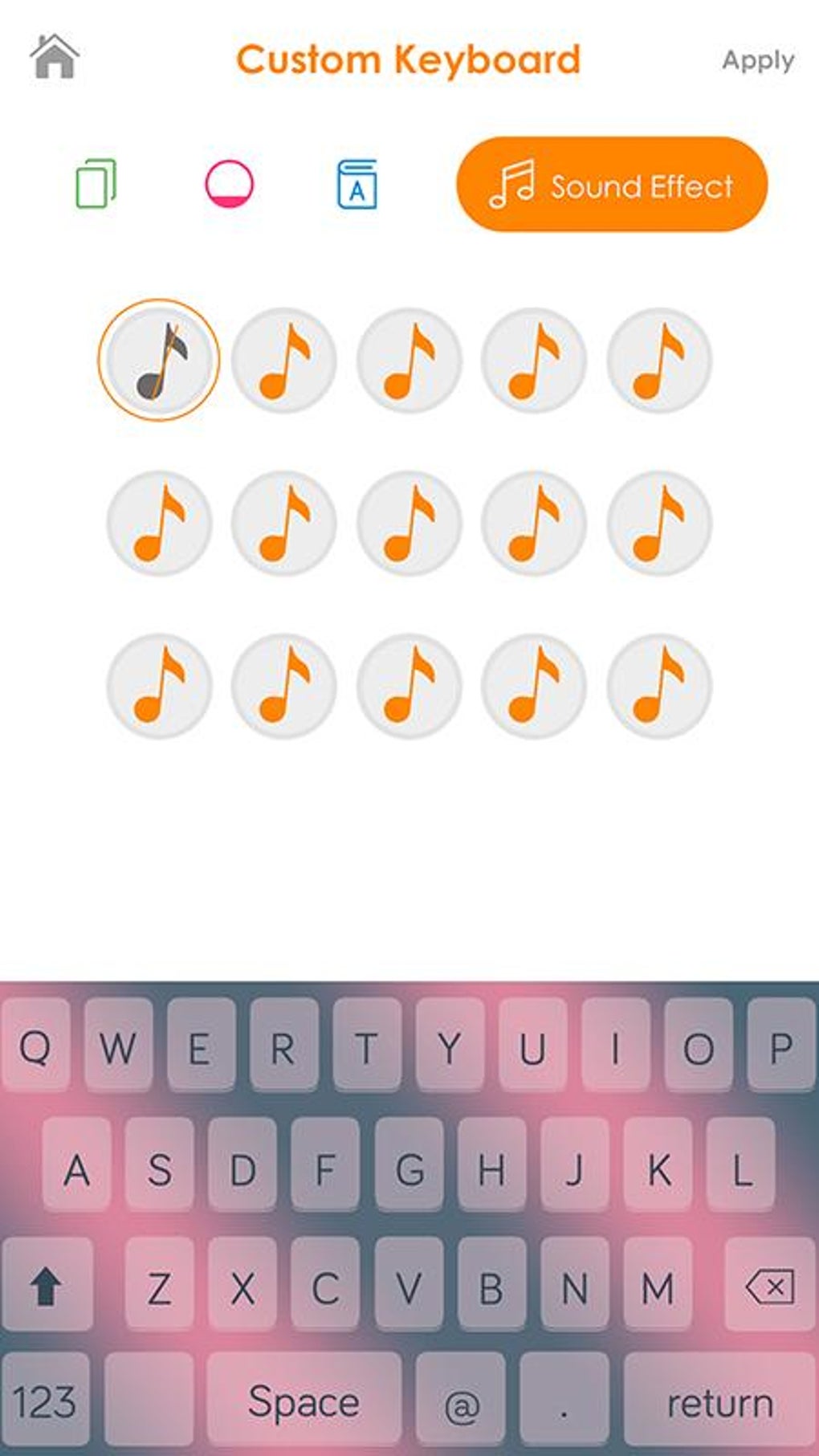
Task: Switch to the blue font book tab
Action: pos(357,184)
